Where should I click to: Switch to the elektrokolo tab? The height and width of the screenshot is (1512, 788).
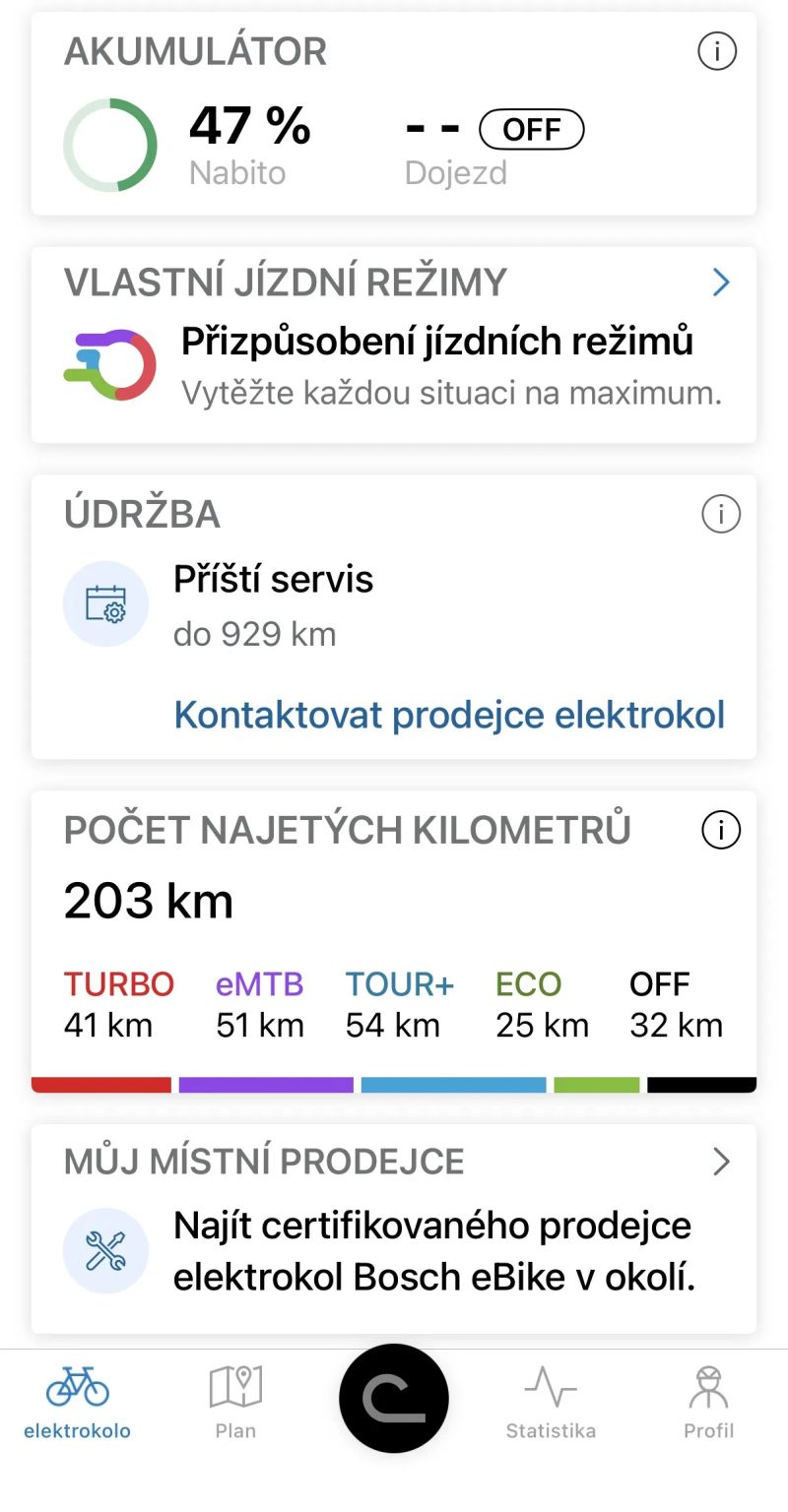pyautogui.click(x=77, y=1402)
